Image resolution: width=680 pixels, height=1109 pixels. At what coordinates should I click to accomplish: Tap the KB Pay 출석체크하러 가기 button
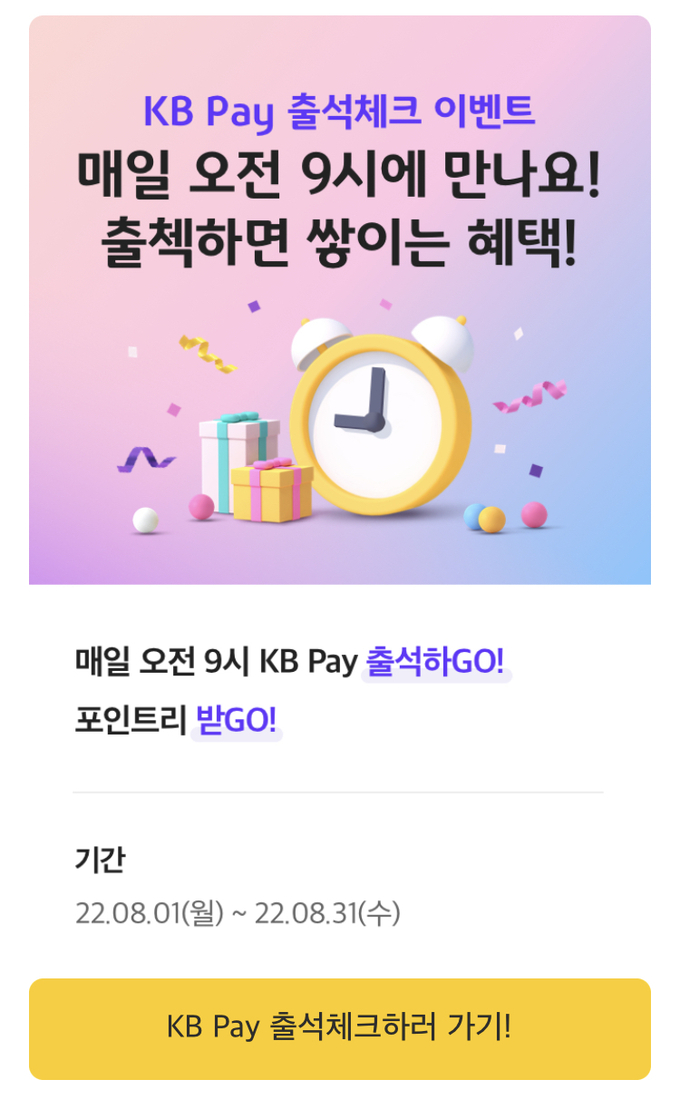tap(340, 1028)
